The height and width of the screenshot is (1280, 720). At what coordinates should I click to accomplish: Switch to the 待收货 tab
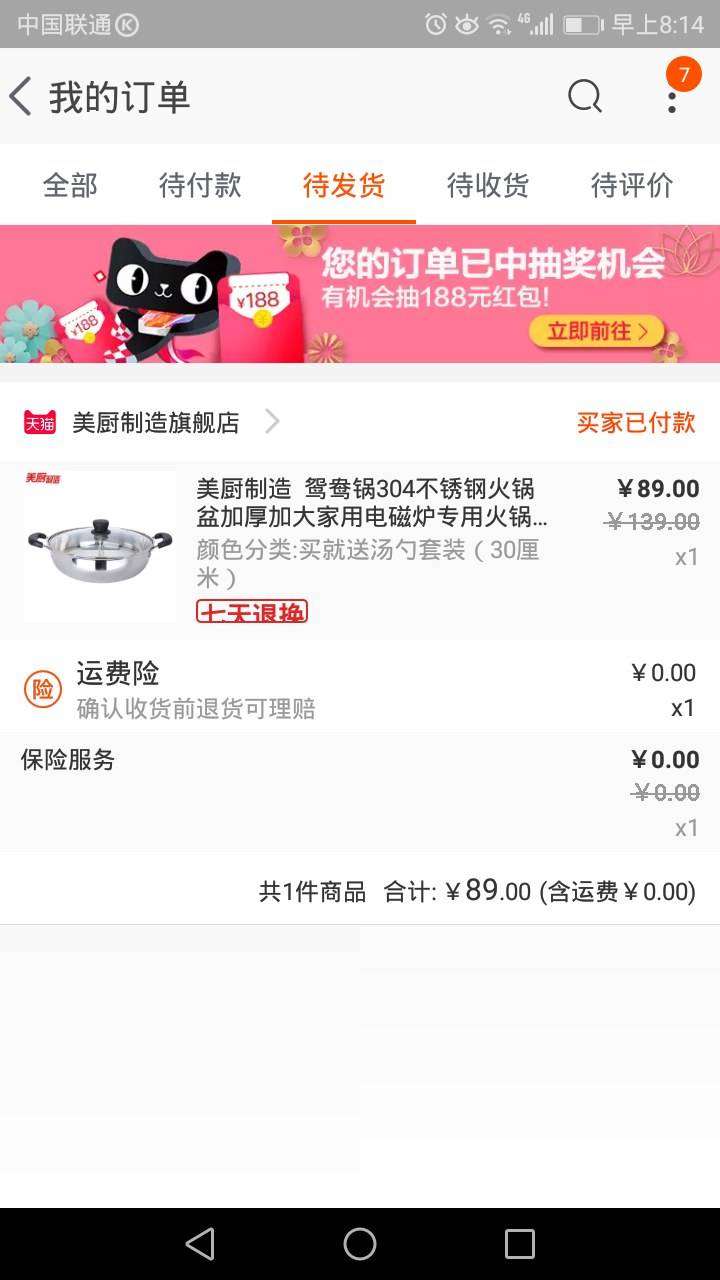tap(488, 185)
